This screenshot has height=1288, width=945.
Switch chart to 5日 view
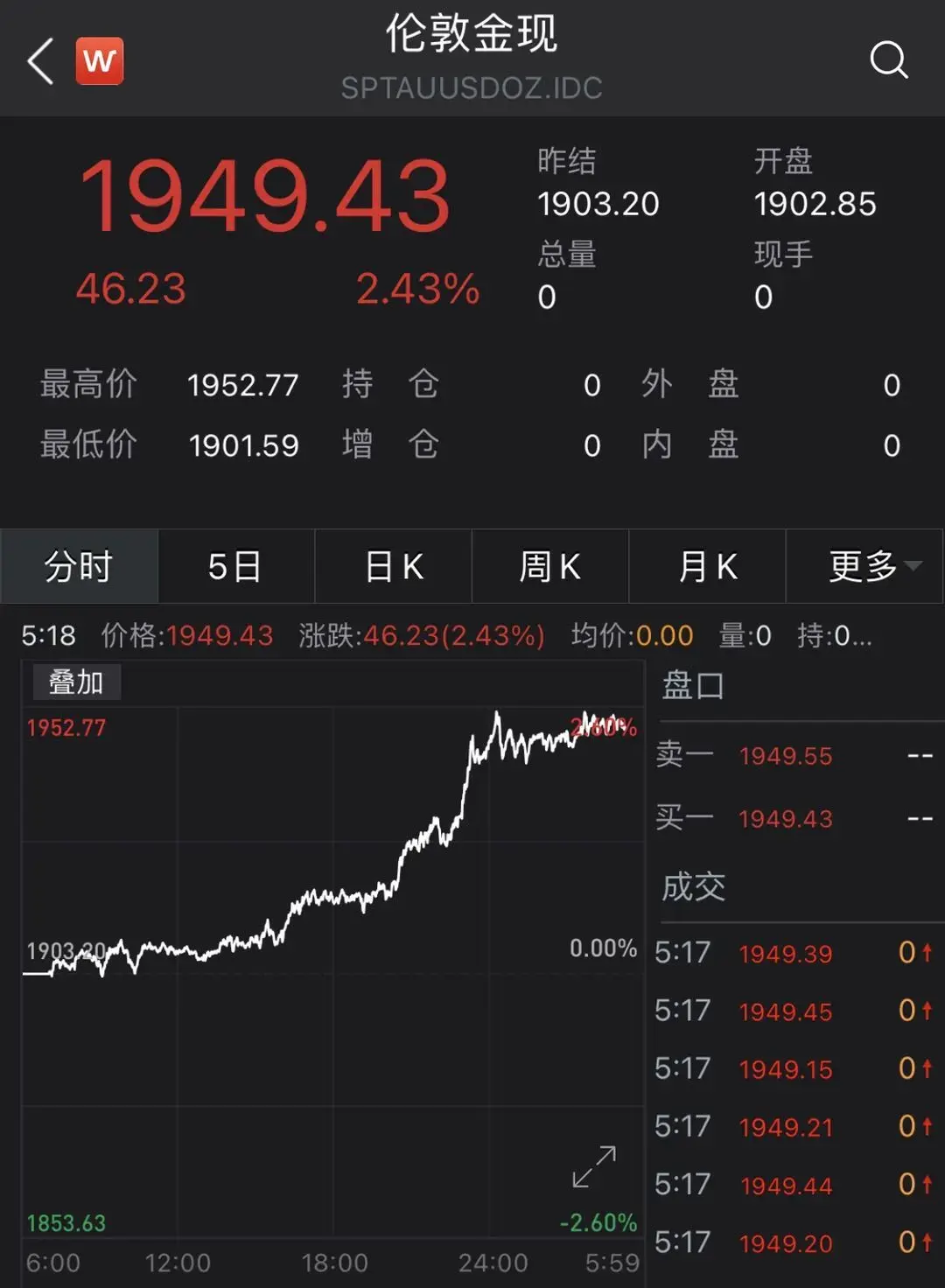tap(235, 566)
